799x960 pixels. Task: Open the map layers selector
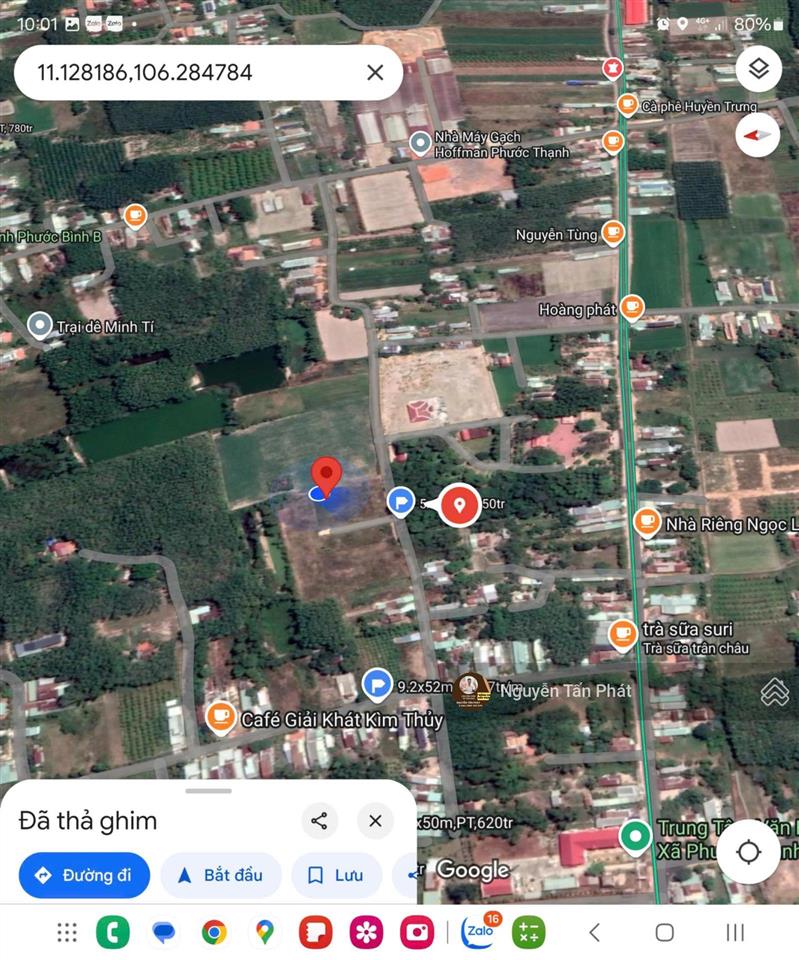click(757, 68)
